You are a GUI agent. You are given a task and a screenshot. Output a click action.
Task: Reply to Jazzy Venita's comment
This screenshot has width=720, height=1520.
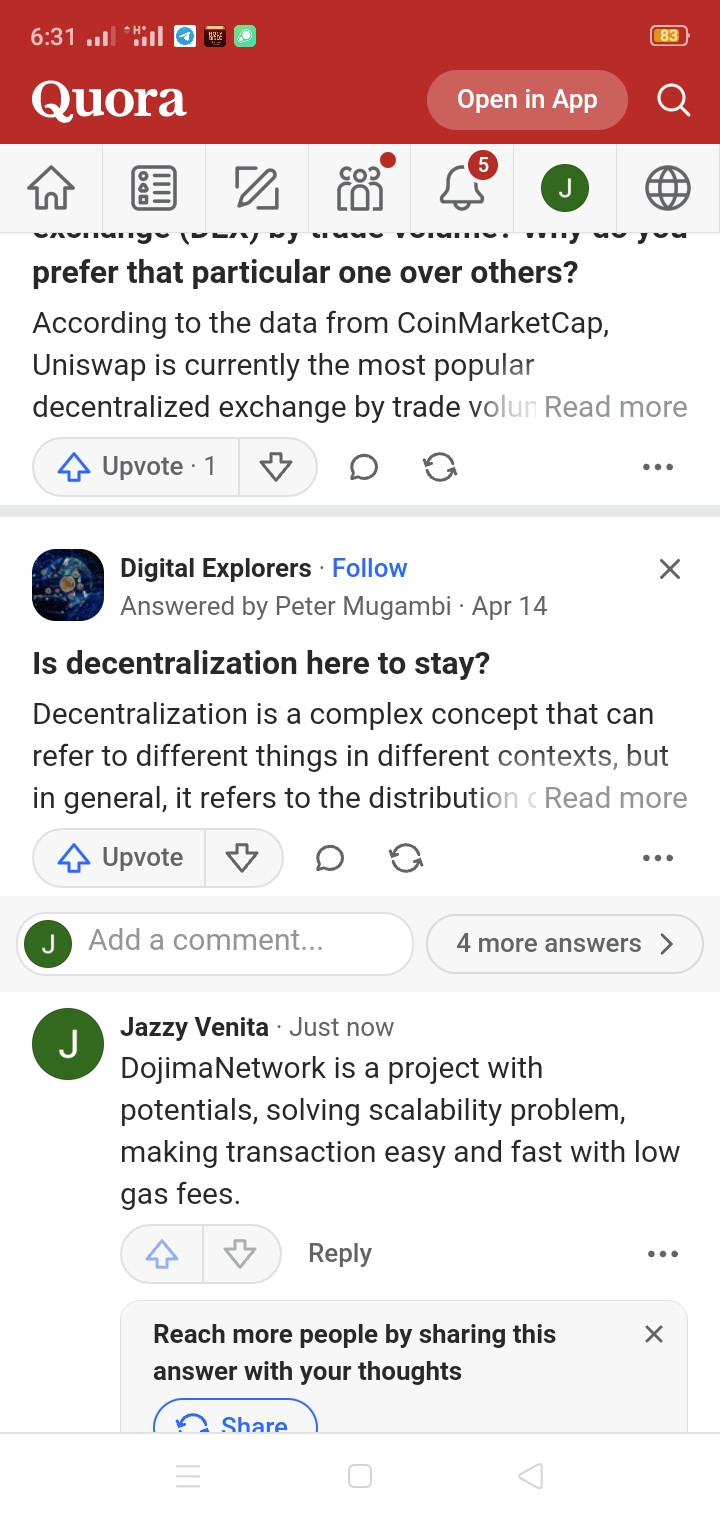pos(340,1253)
